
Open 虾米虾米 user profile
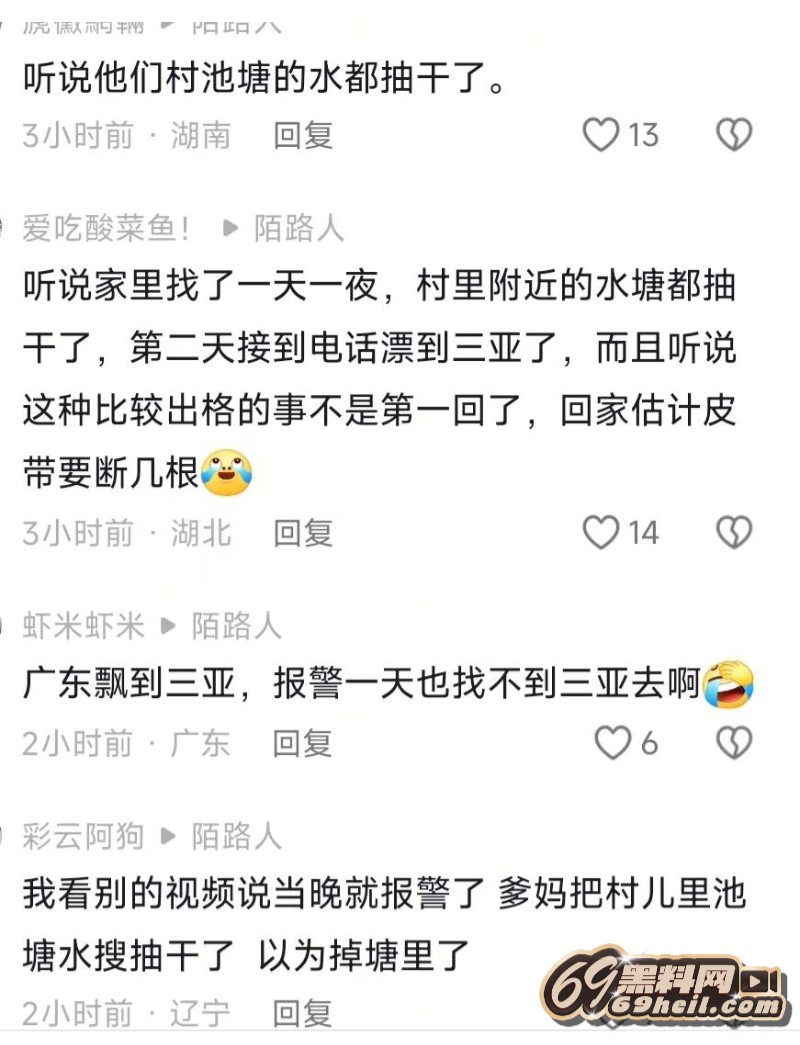84,626
